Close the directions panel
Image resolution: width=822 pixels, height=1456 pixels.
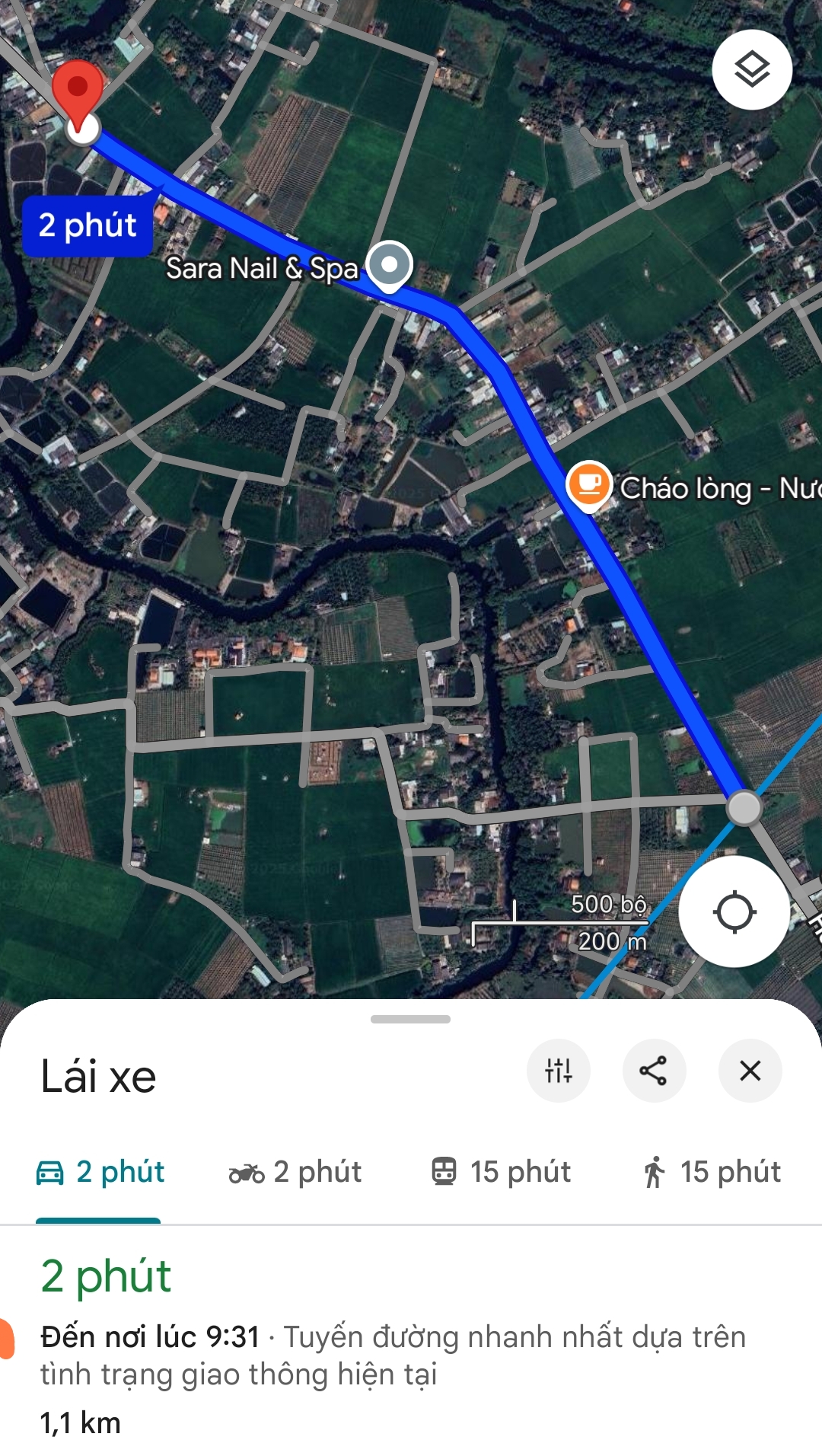coord(750,1071)
